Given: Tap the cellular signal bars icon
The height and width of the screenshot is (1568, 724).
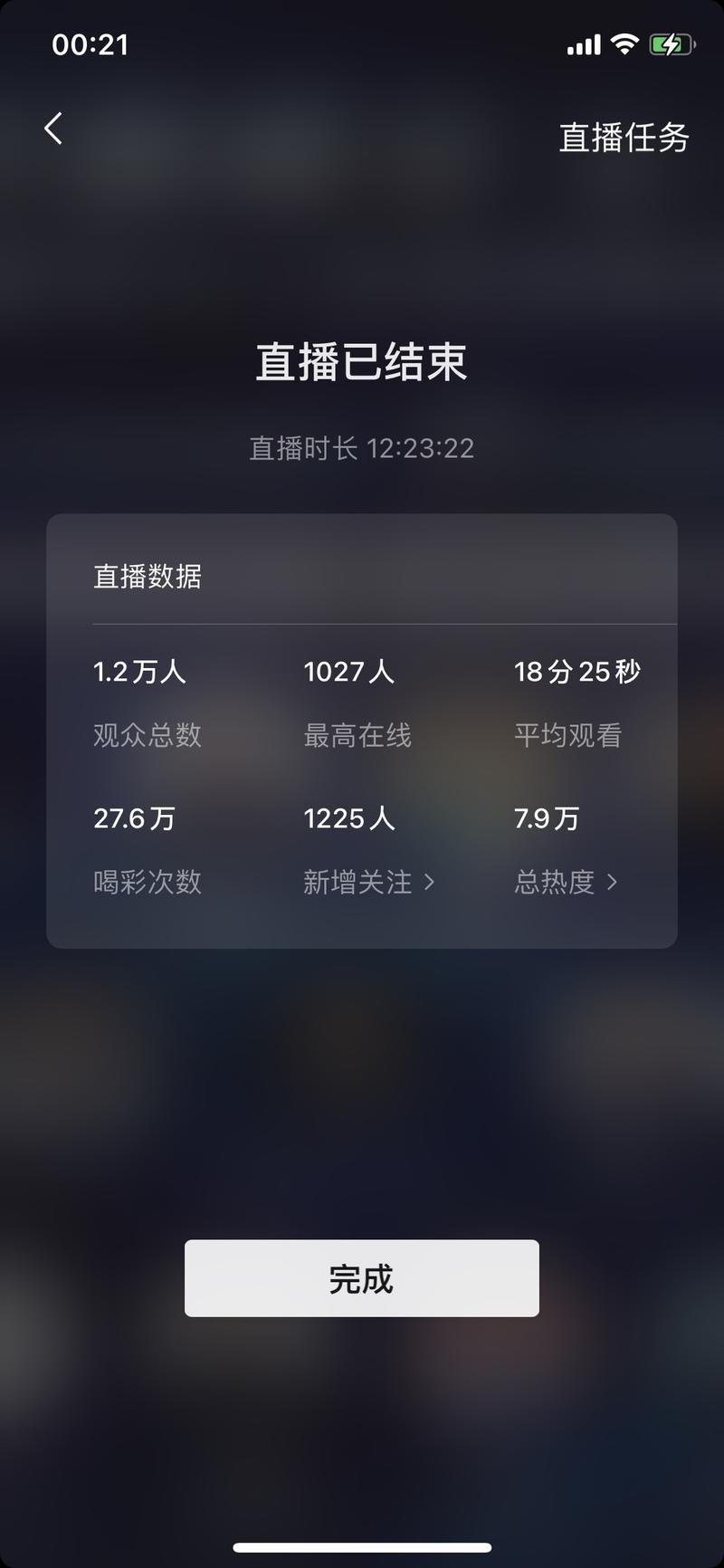Looking at the screenshot, I should (x=585, y=43).
